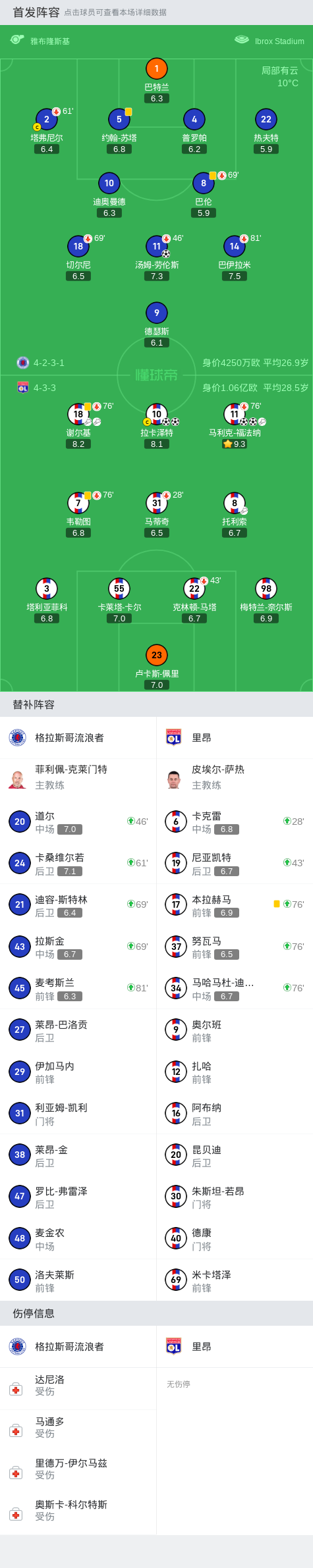Open 马利克-福法纳's match stats
The height and width of the screenshot is (1568, 313).
click(235, 426)
